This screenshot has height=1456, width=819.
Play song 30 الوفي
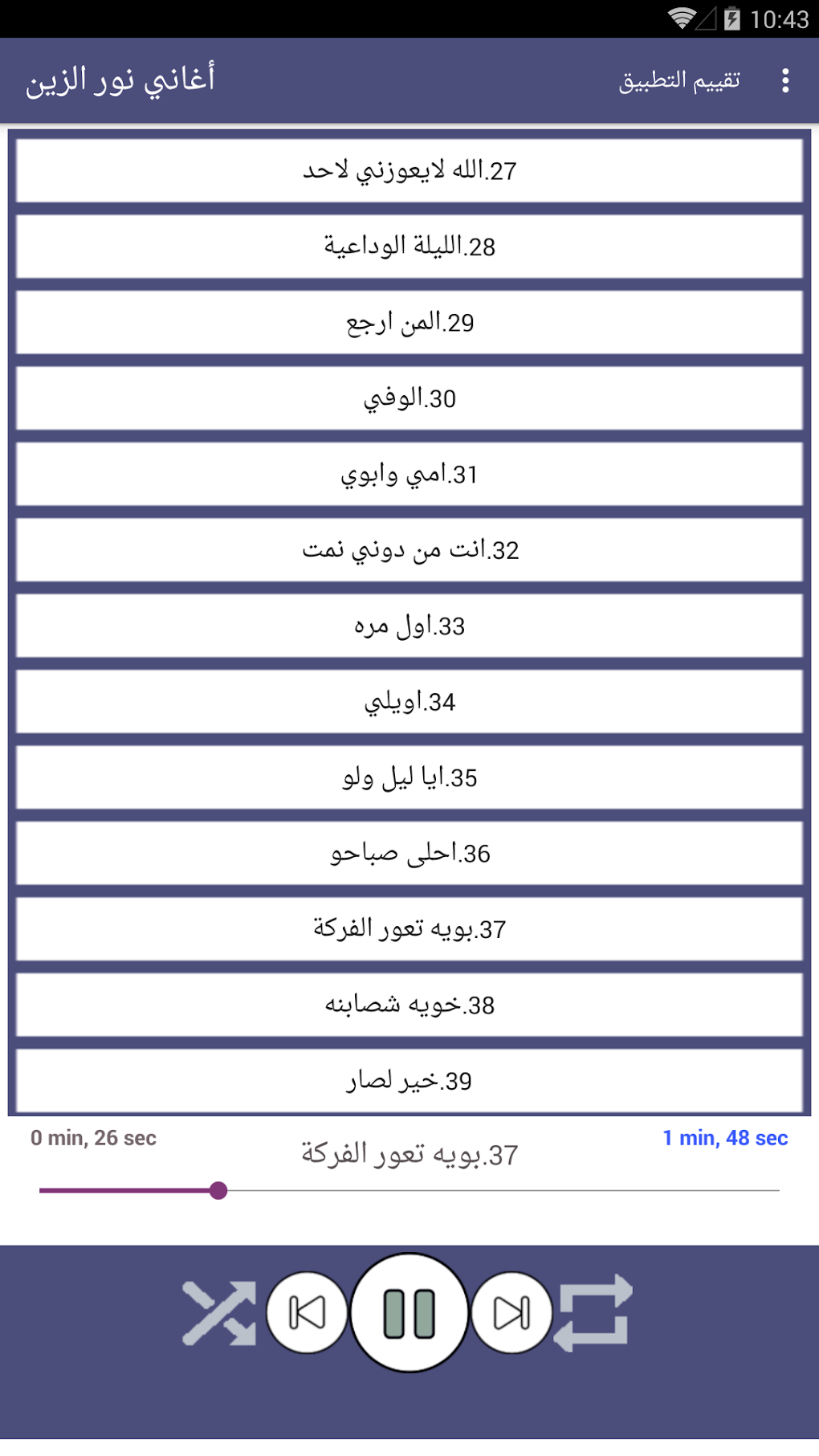pyautogui.click(x=409, y=398)
